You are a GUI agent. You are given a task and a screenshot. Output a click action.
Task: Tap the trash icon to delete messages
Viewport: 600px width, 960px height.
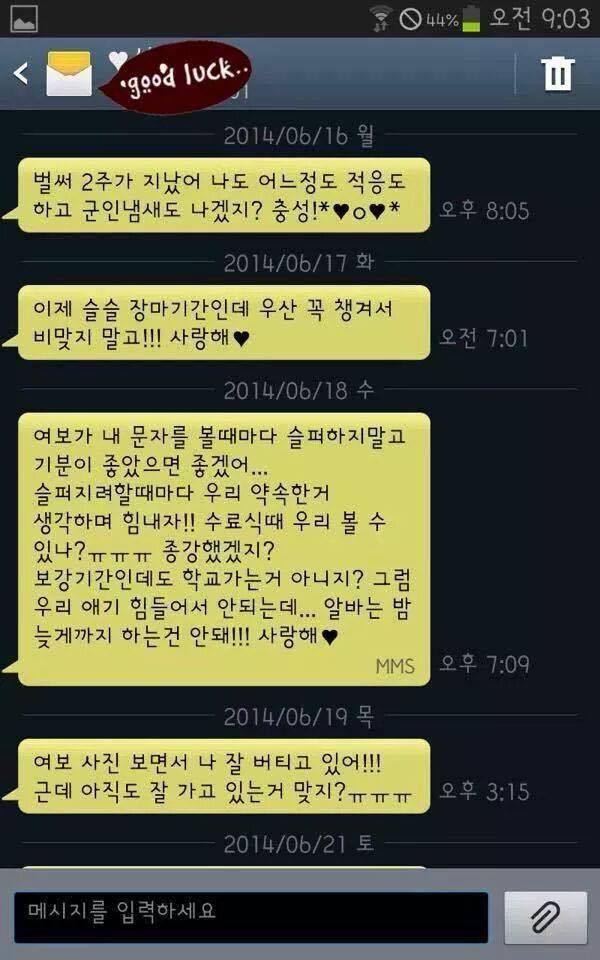click(x=556, y=73)
